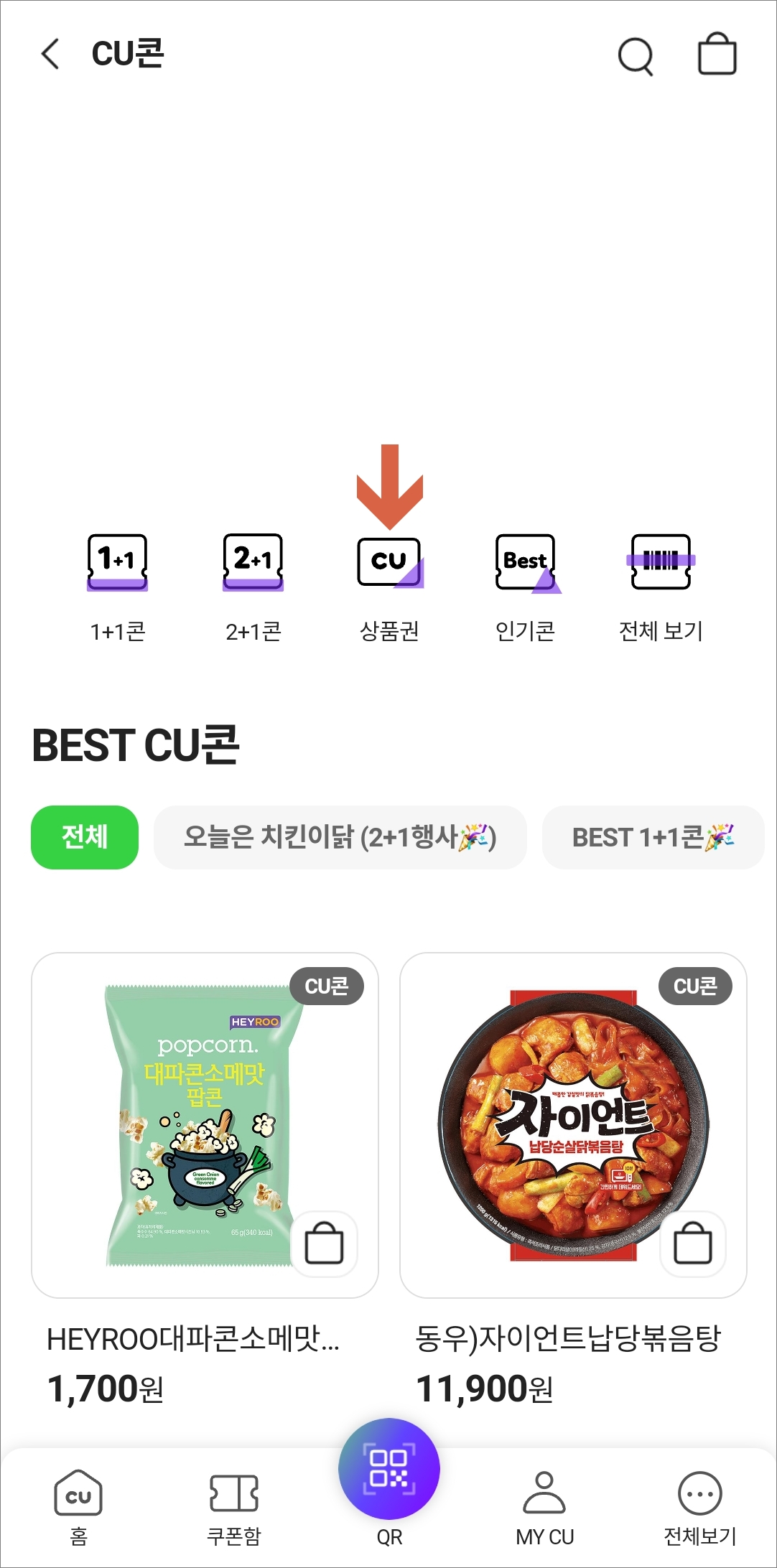This screenshot has height=1568, width=777.
Task: Open the shopping bag at top right
Action: pos(715,55)
